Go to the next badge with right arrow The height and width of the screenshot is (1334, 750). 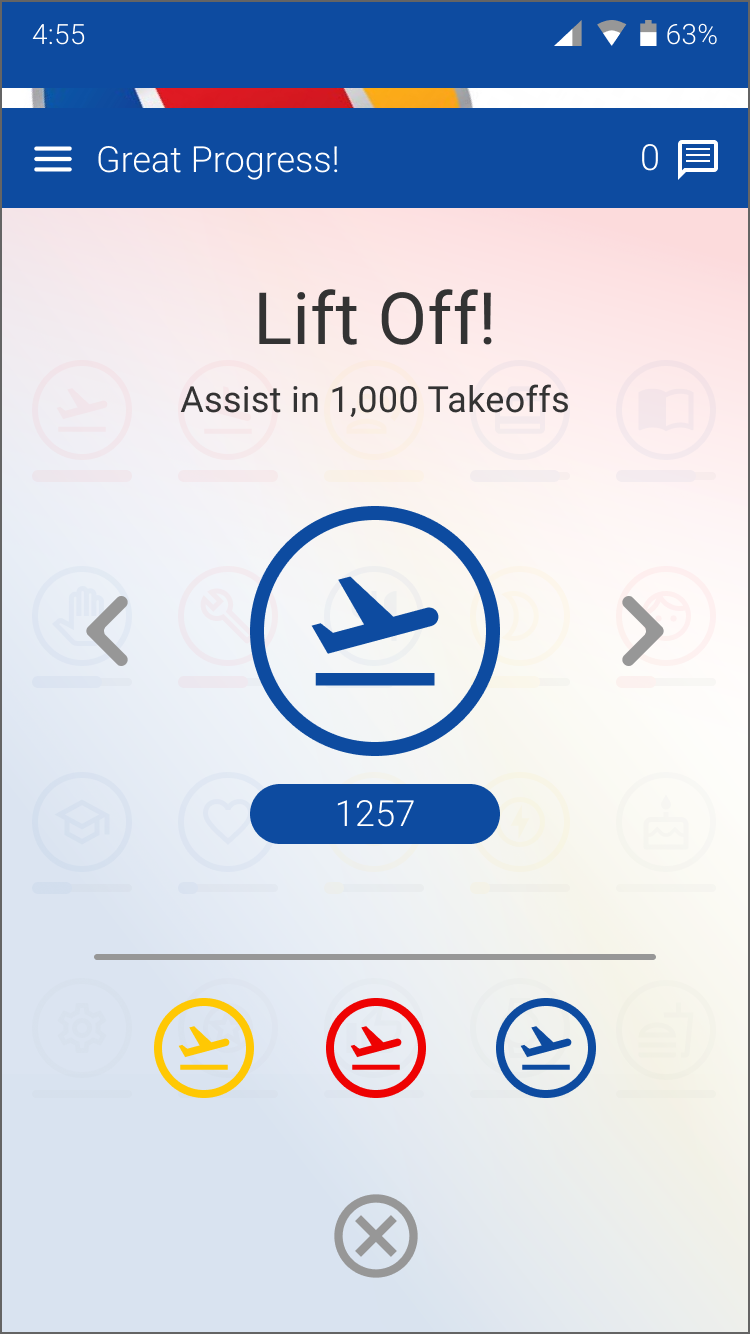[642, 631]
